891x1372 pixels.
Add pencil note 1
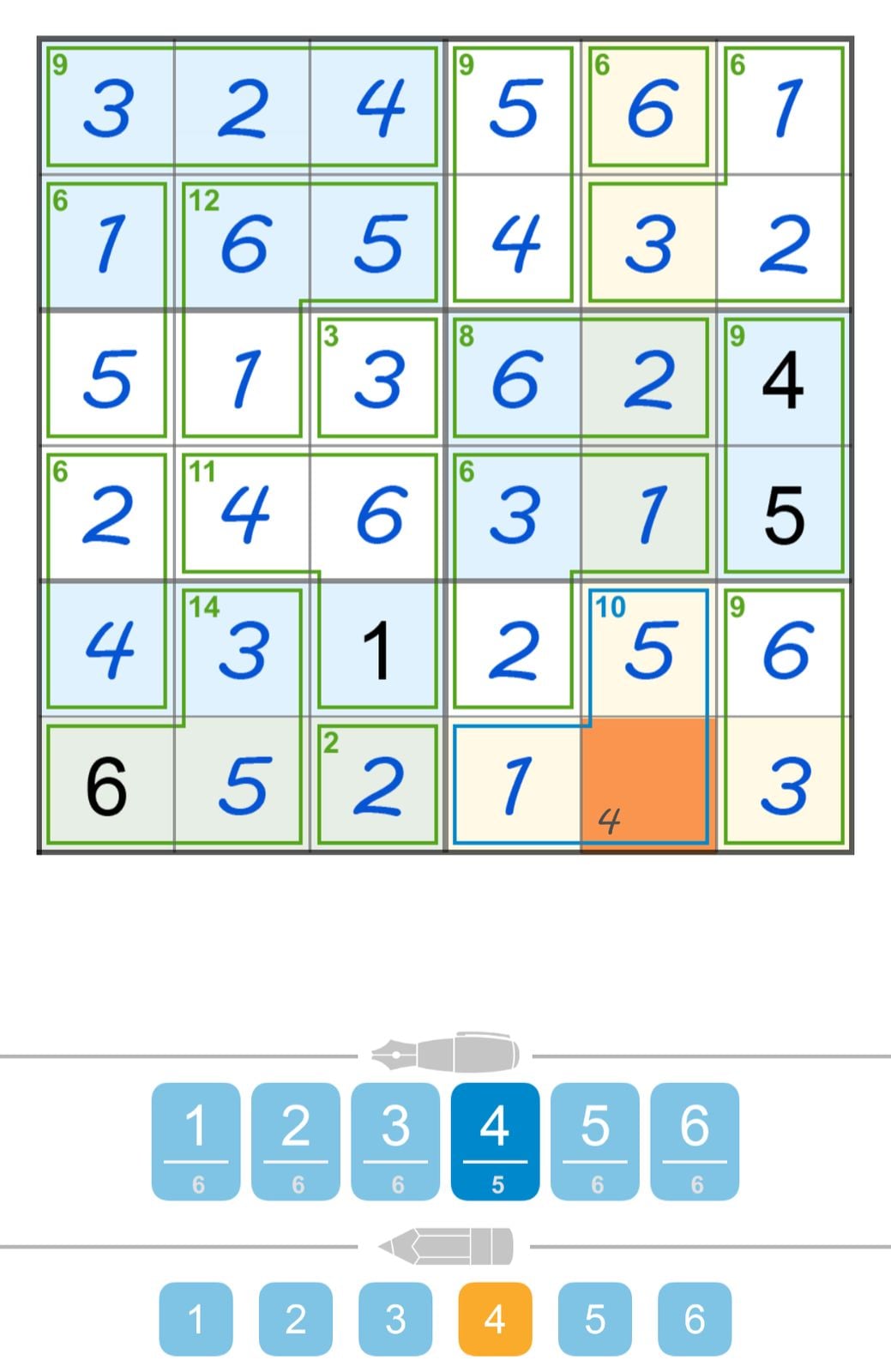(196, 1319)
